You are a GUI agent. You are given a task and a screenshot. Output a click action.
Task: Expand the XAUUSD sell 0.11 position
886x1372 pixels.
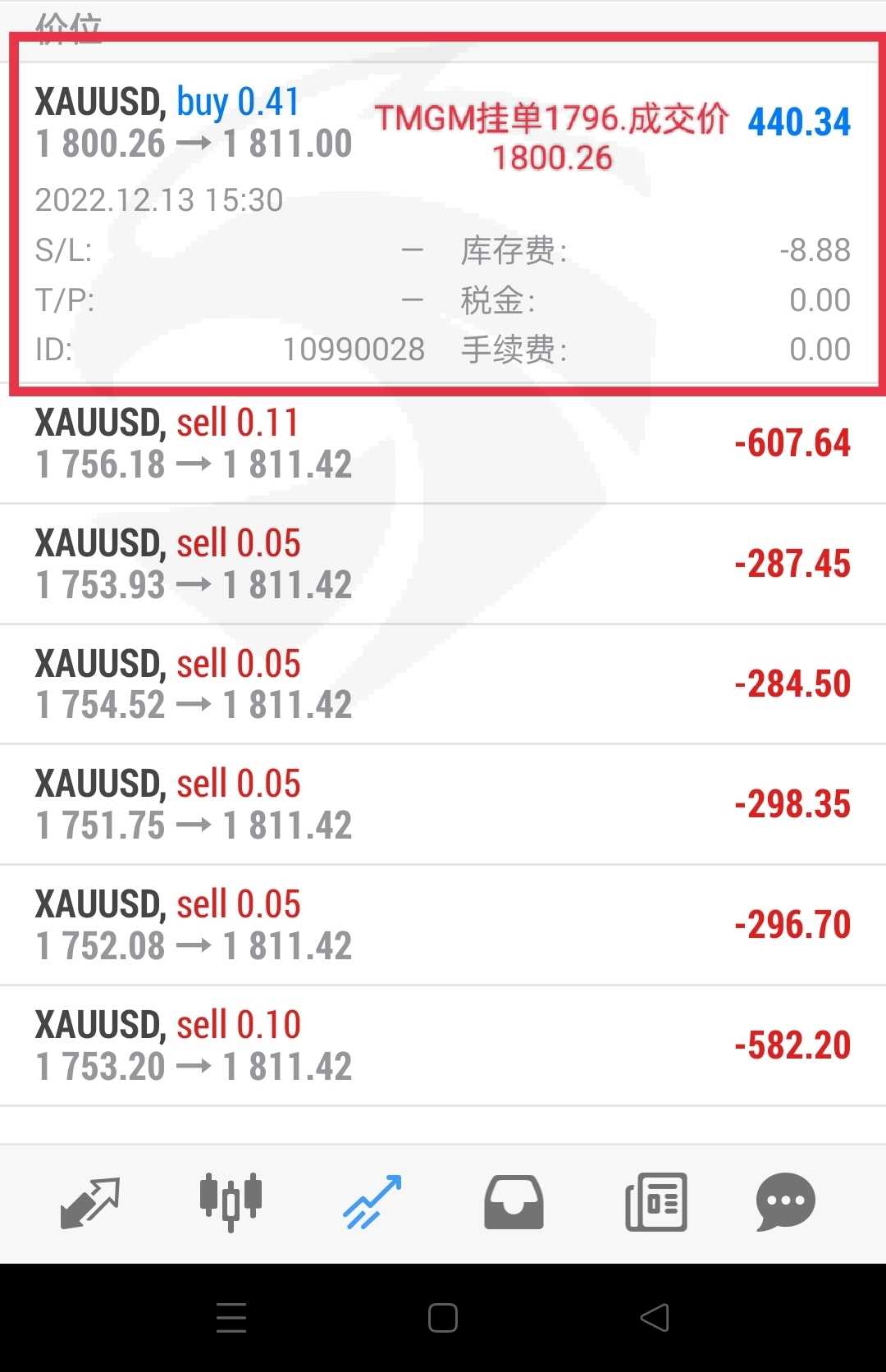point(443,443)
